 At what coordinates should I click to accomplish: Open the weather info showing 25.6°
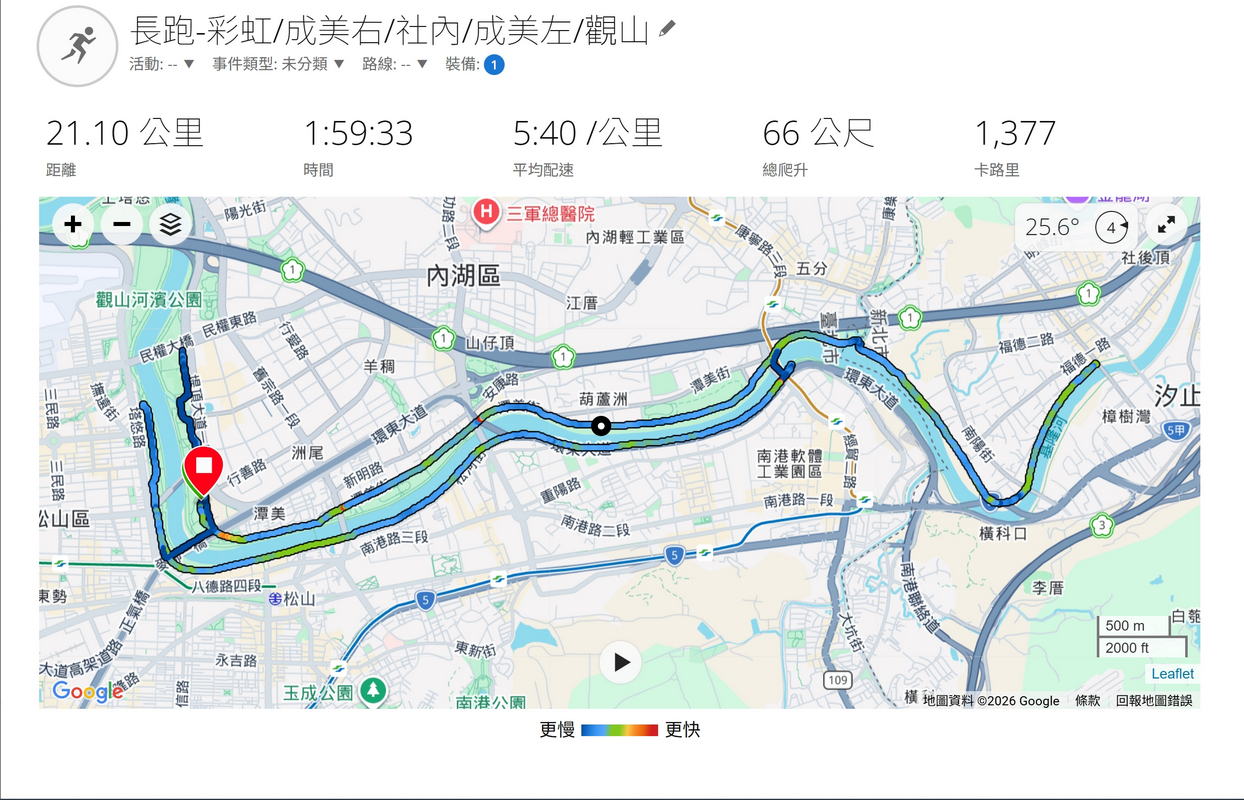[x=1052, y=227]
